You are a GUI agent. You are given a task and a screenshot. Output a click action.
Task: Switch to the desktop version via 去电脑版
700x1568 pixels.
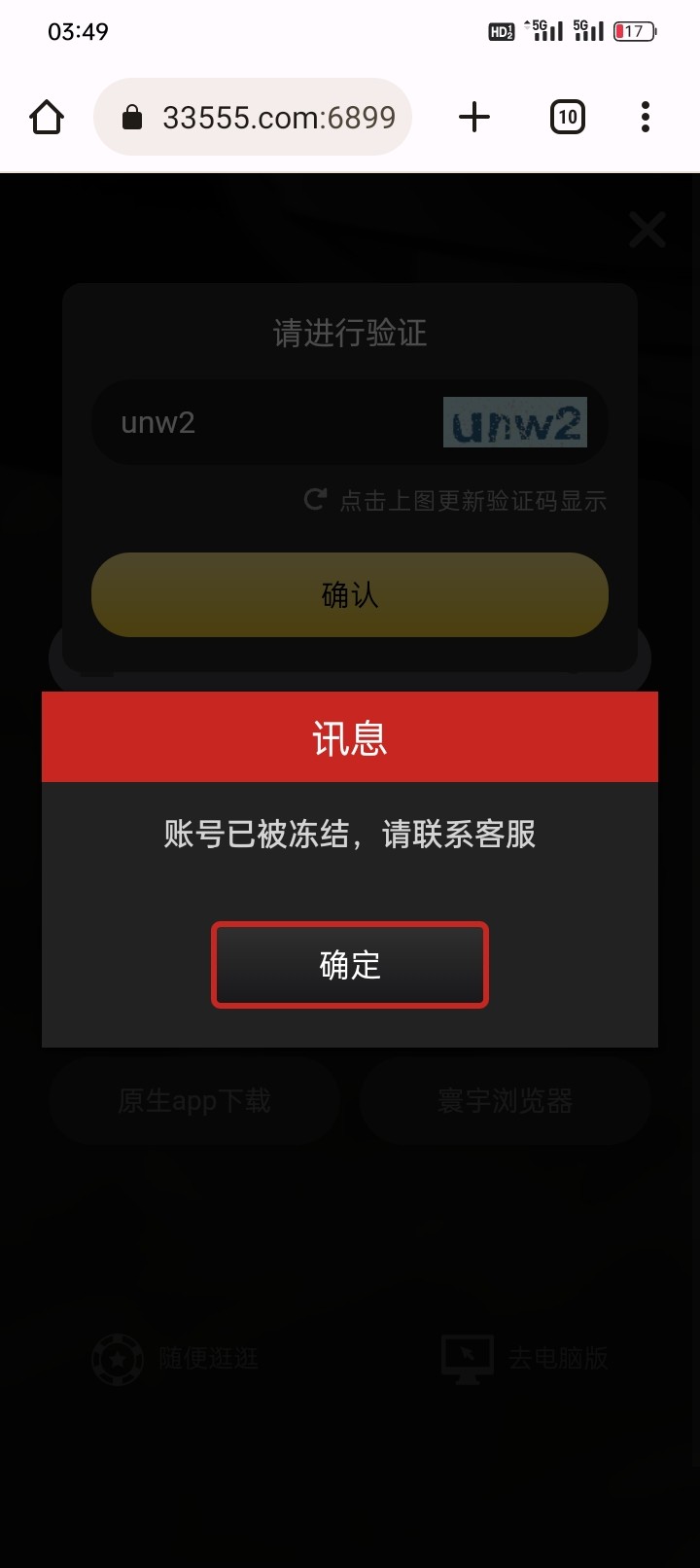(525, 1358)
